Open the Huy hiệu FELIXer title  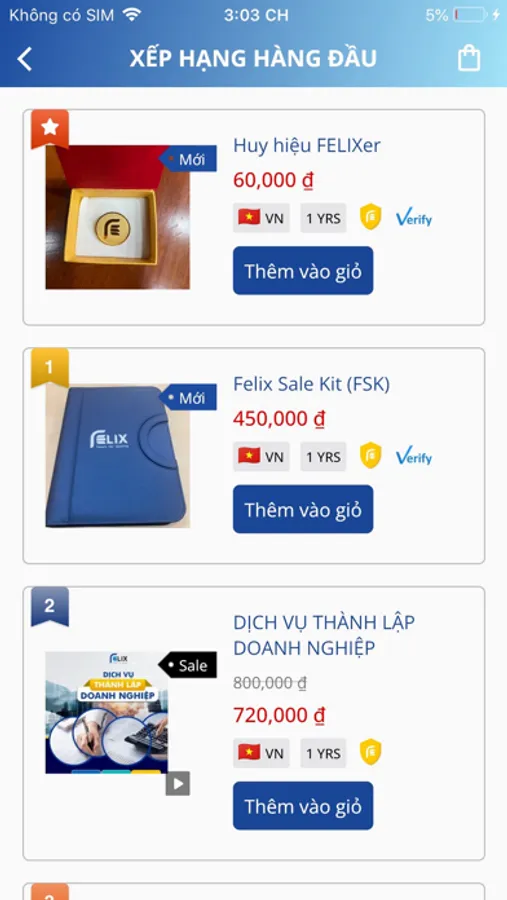[307, 145]
